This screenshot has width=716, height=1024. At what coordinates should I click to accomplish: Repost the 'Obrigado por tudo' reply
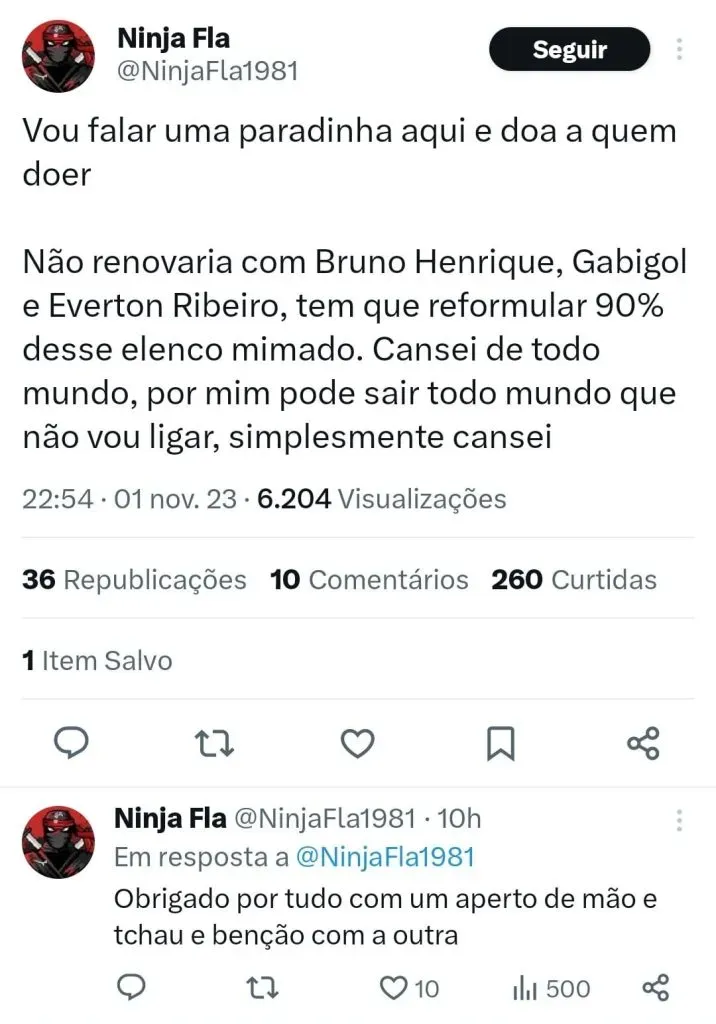tap(262, 988)
